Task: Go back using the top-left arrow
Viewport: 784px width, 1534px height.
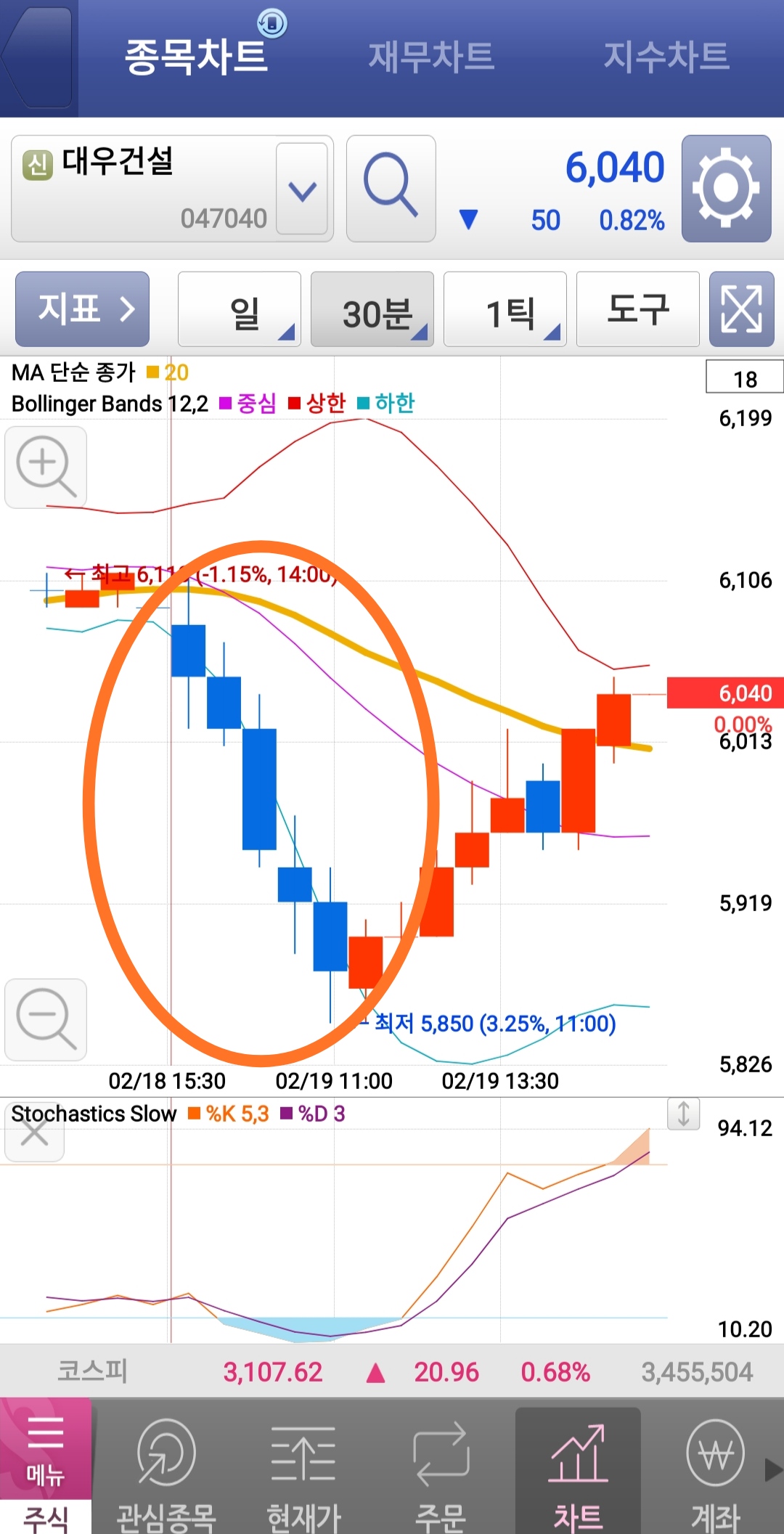Action: [36, 58]
